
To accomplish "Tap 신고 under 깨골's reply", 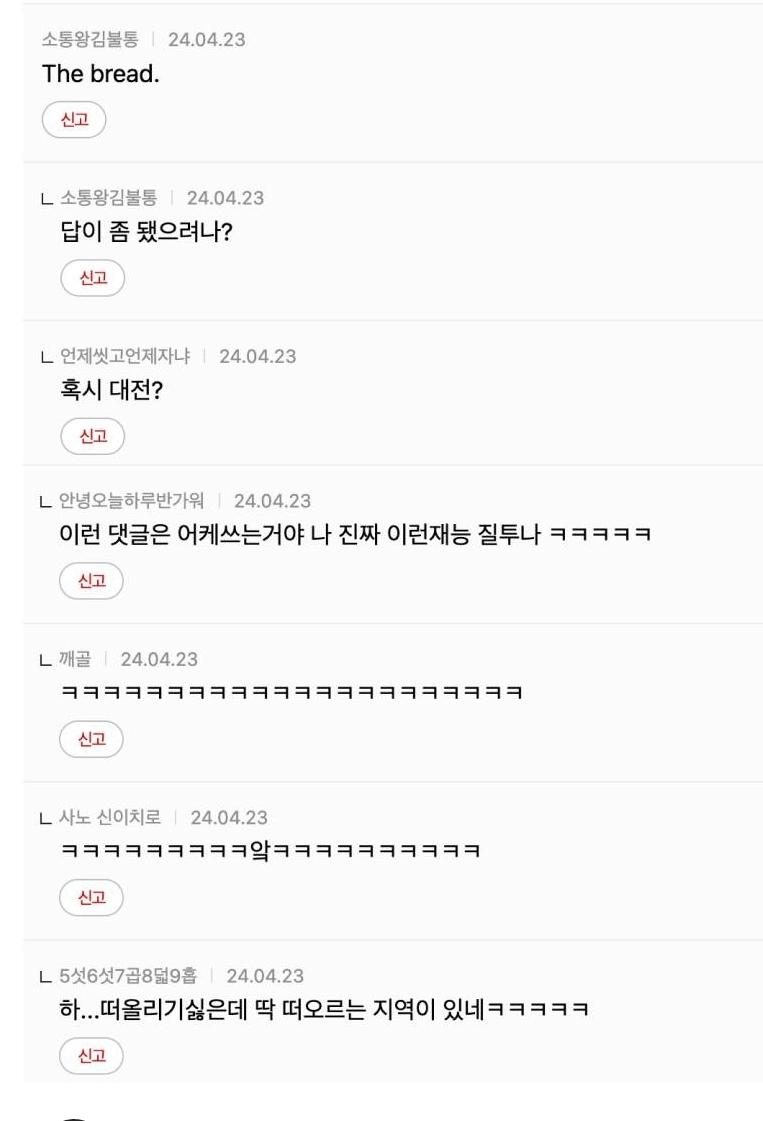I will (92, 739).
